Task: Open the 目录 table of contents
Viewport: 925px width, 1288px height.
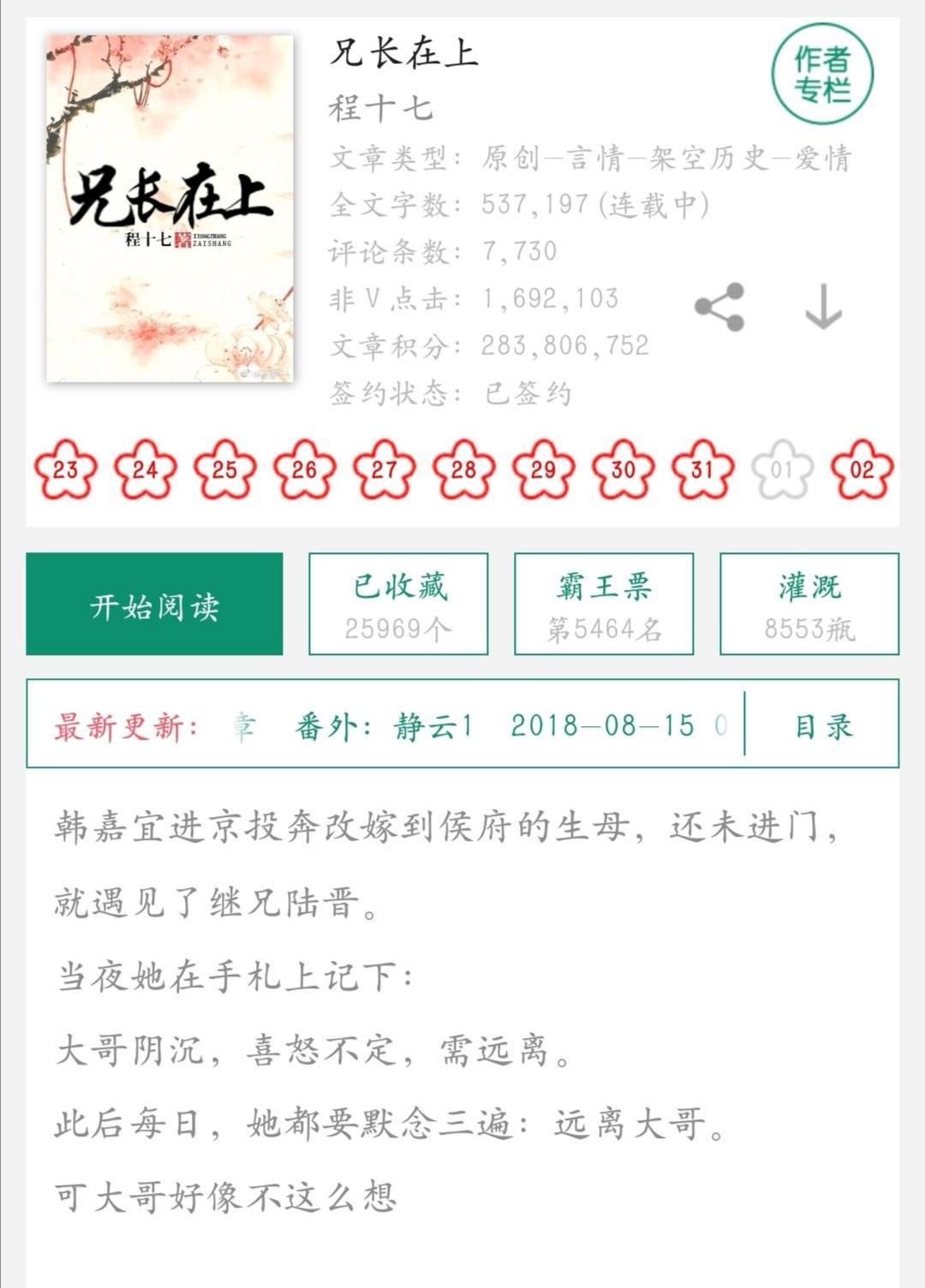Action: pos(823,725)
